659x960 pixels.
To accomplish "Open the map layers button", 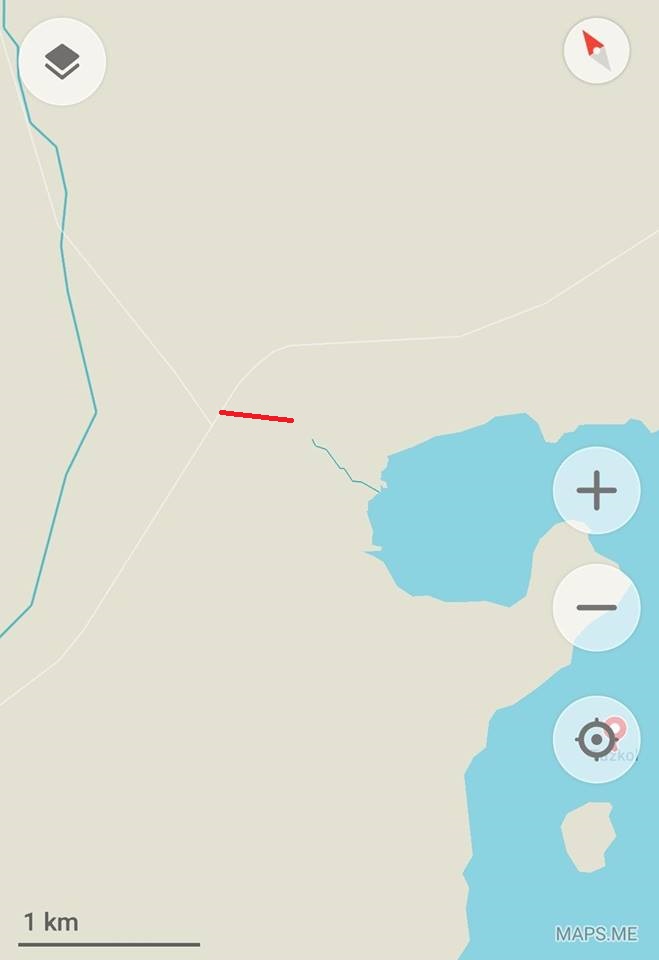I will pos(62,62).
